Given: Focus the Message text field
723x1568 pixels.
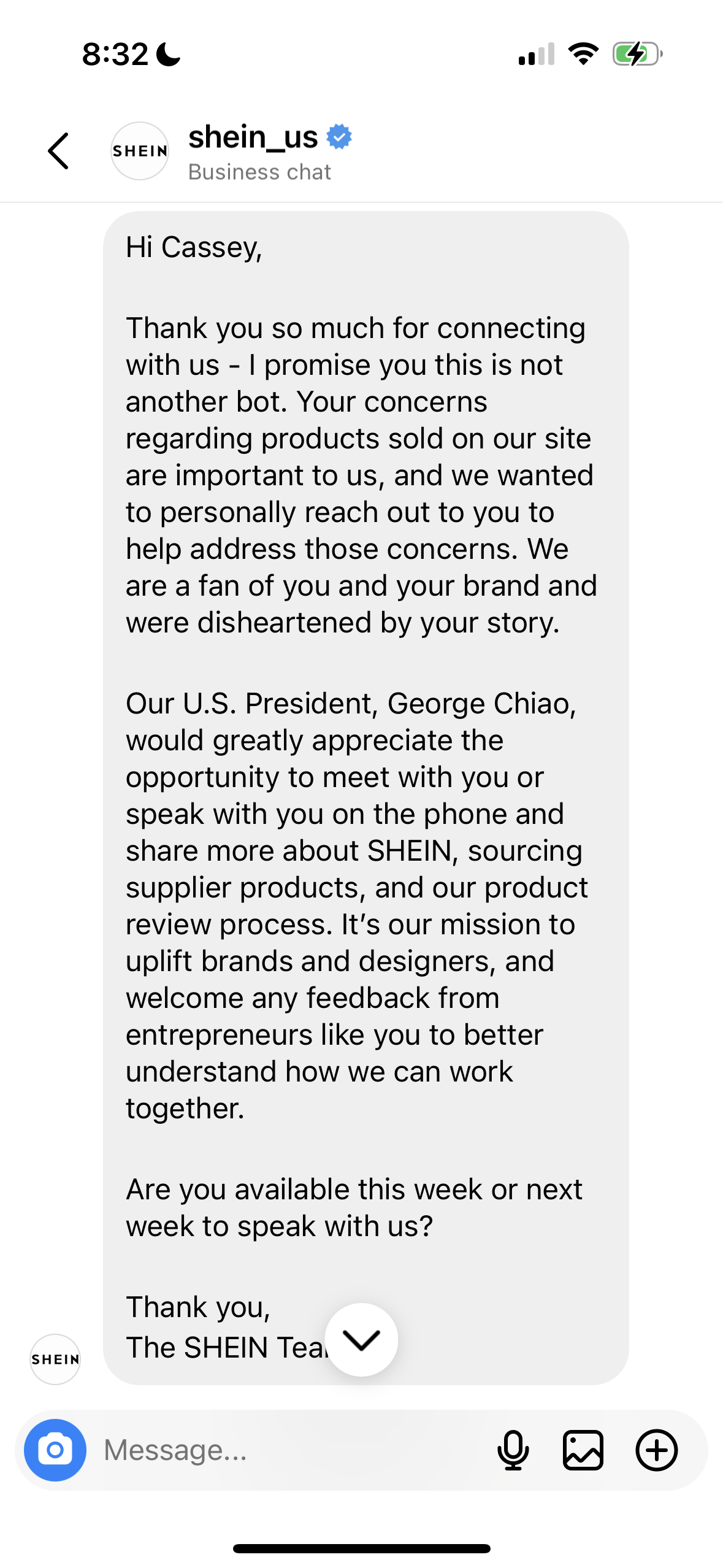Looking at the screenshot, I should click(288, 1450).
